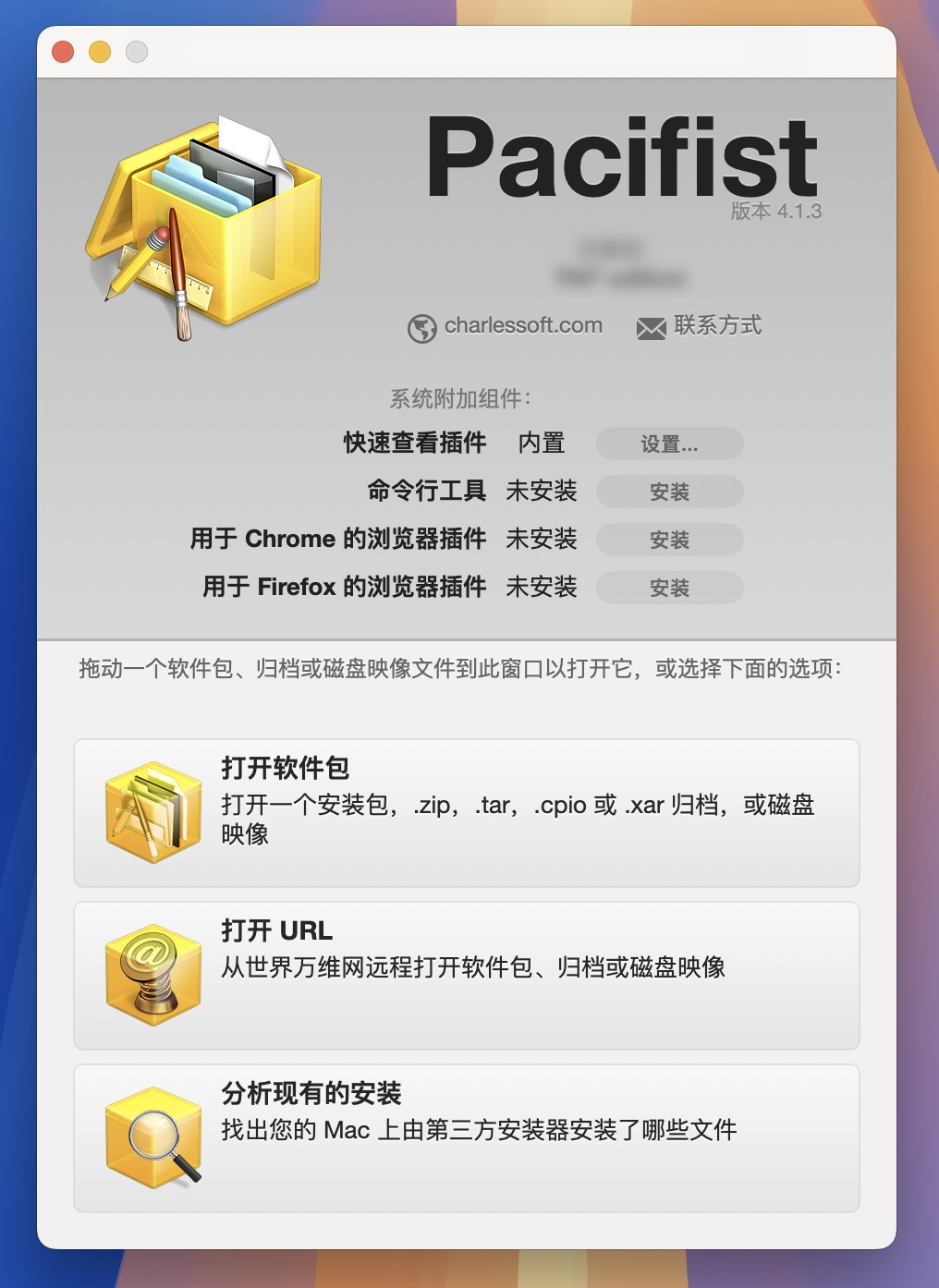Open the 联系方式 contact link

[x=713, y=326]
